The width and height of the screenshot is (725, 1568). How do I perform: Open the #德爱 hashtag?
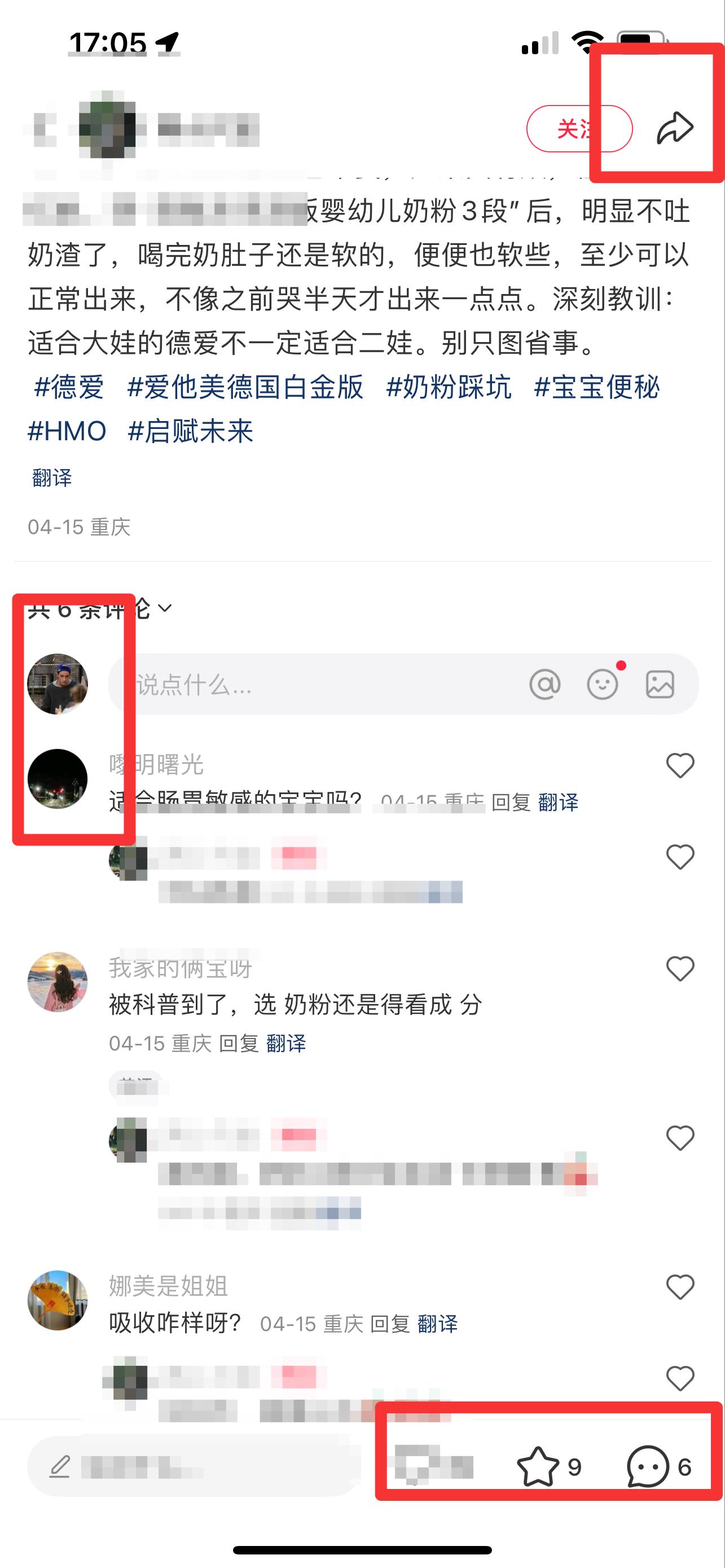[x=69, y=387]
